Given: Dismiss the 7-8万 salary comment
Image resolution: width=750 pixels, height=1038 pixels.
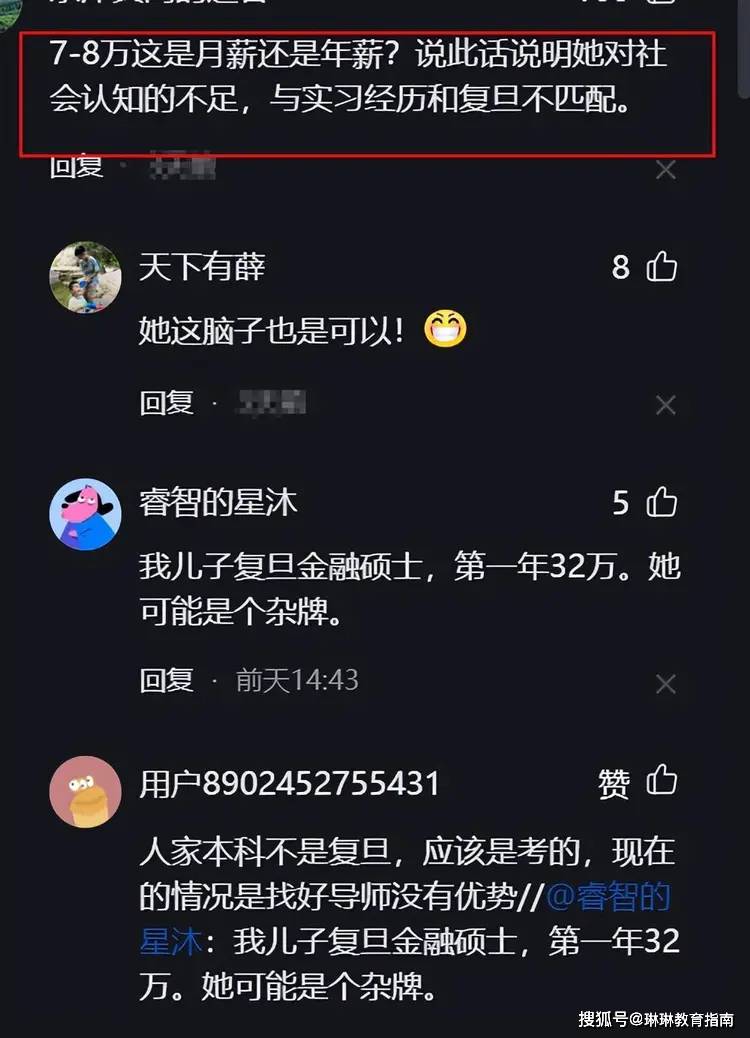Looking at the screenshot, I should tap(665, 170).
